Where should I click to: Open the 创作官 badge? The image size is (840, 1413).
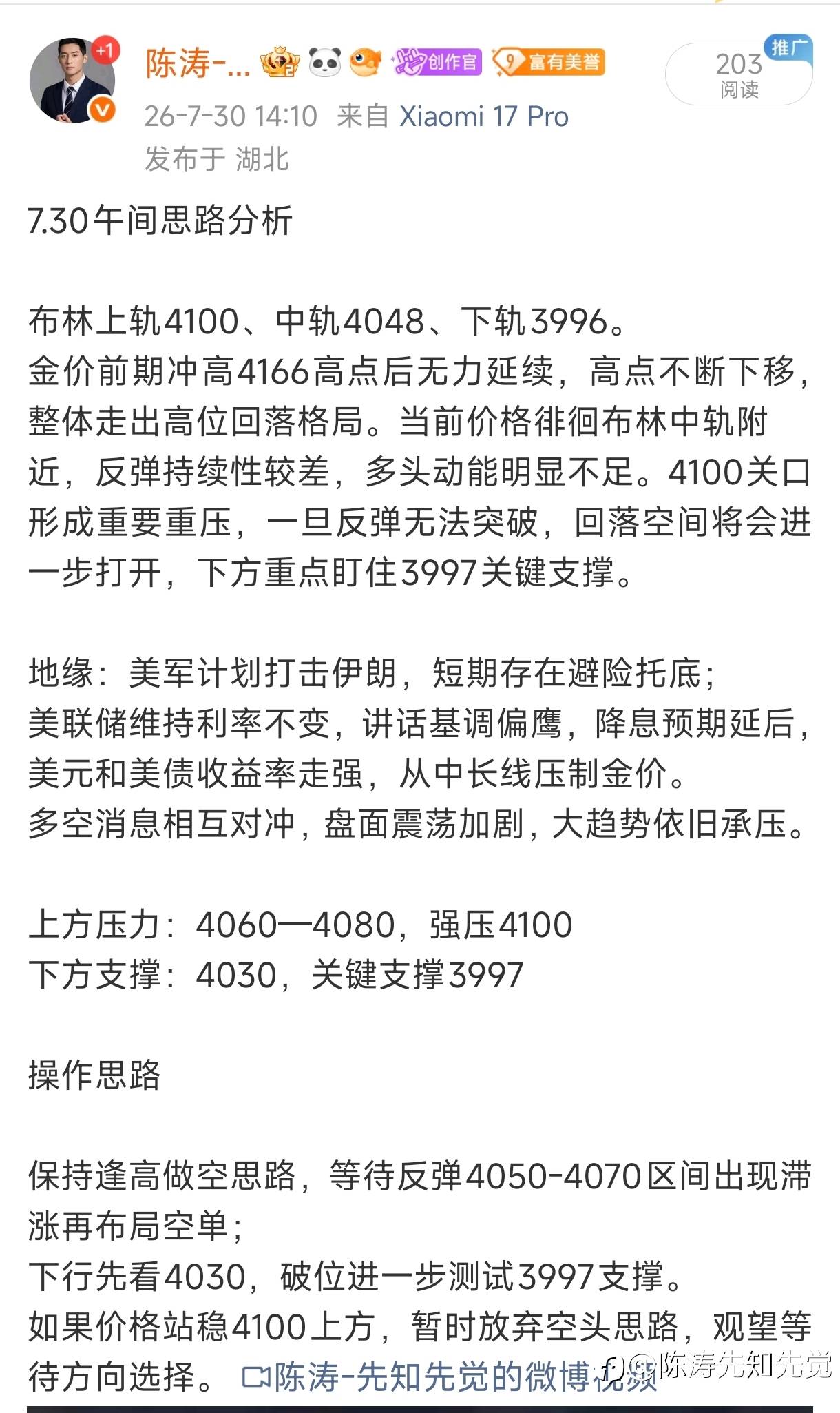437,63
